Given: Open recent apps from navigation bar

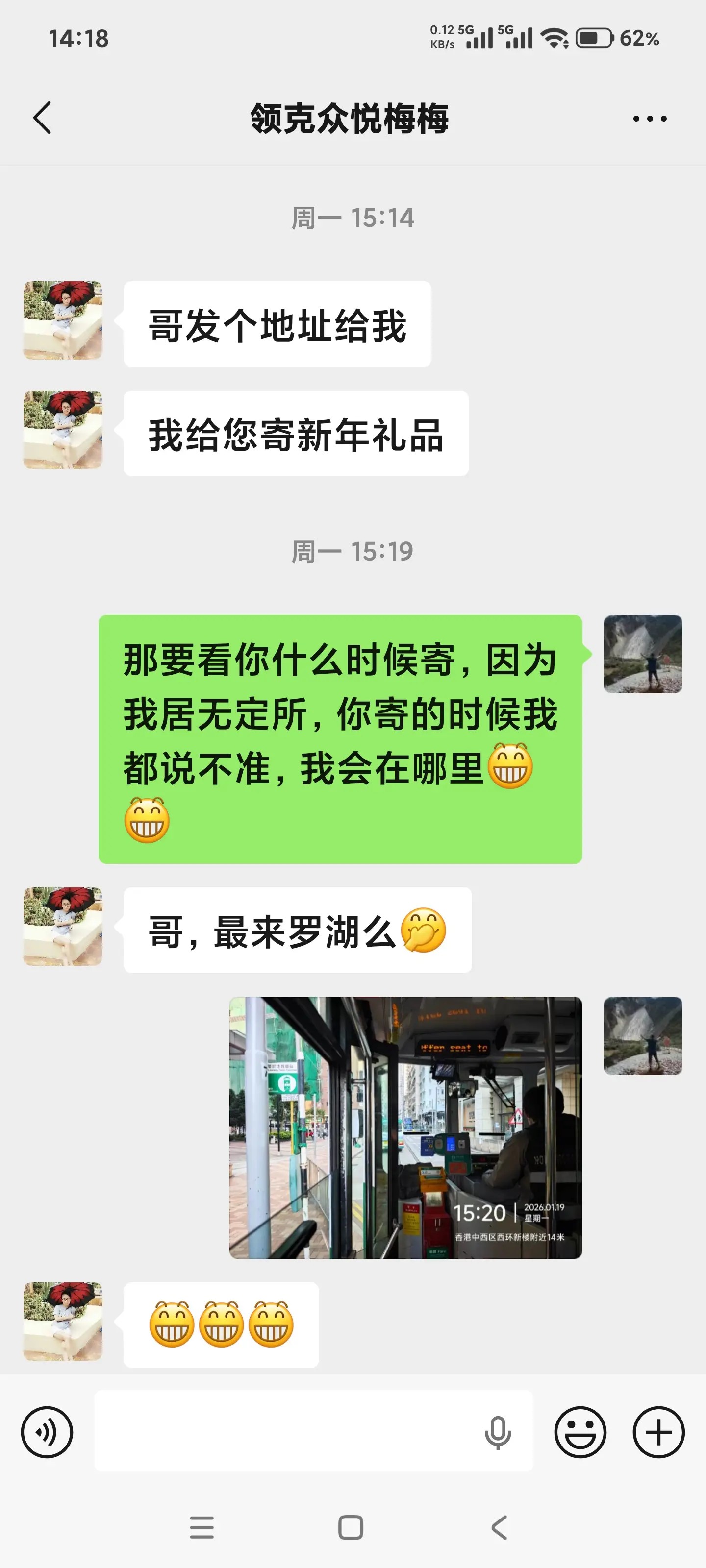Looking at the screenshot, I should 202,1527.
